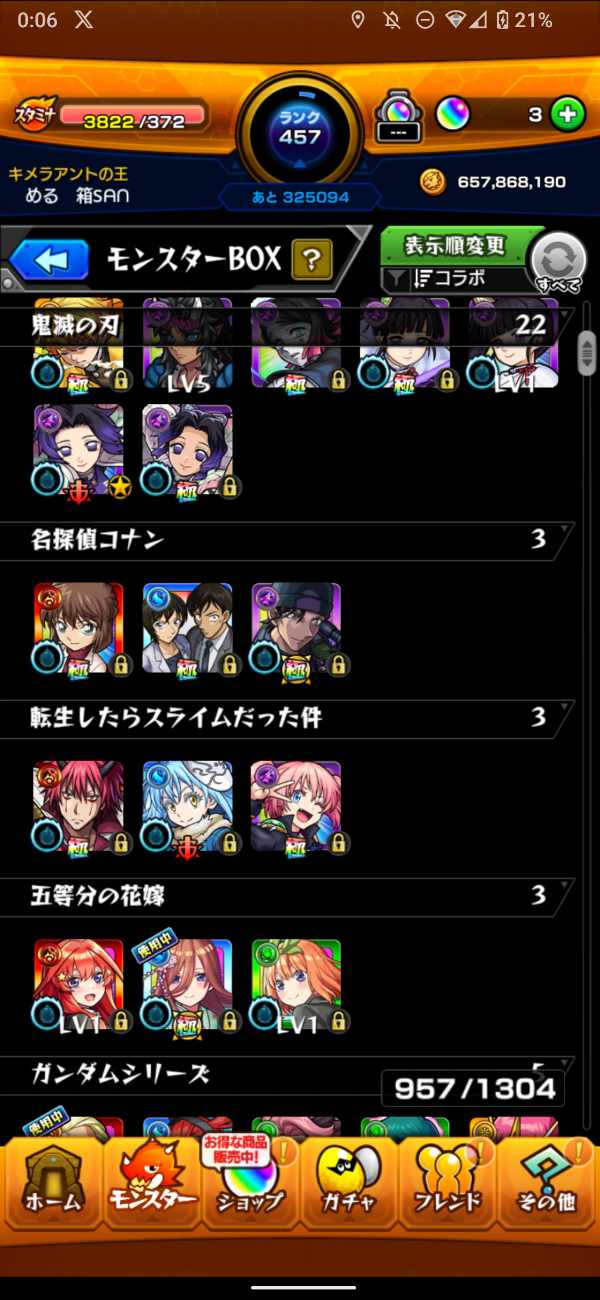This screenshot has width=600, height=1300.
Task: Open the その他 menu tab
Action: 546,1188
